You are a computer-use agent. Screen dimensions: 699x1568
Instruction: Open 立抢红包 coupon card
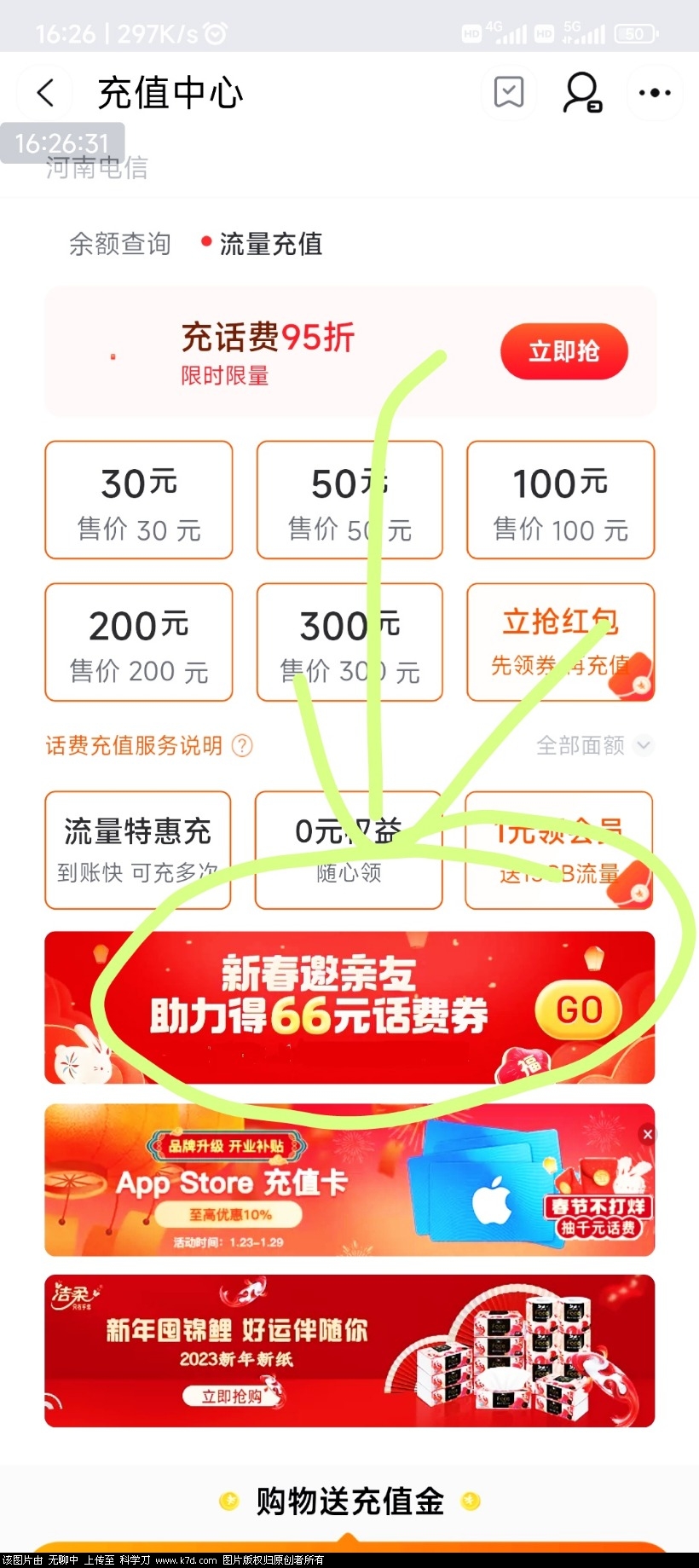[x=560, y=642]
